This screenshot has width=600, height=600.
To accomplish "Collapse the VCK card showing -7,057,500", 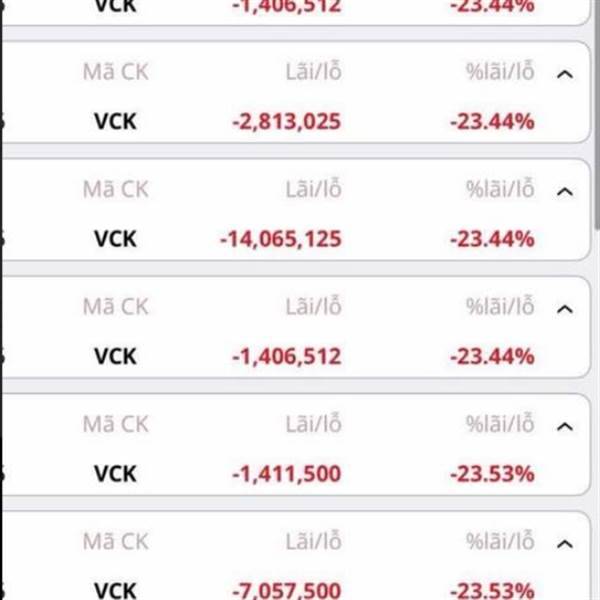I will click(565, 543).
